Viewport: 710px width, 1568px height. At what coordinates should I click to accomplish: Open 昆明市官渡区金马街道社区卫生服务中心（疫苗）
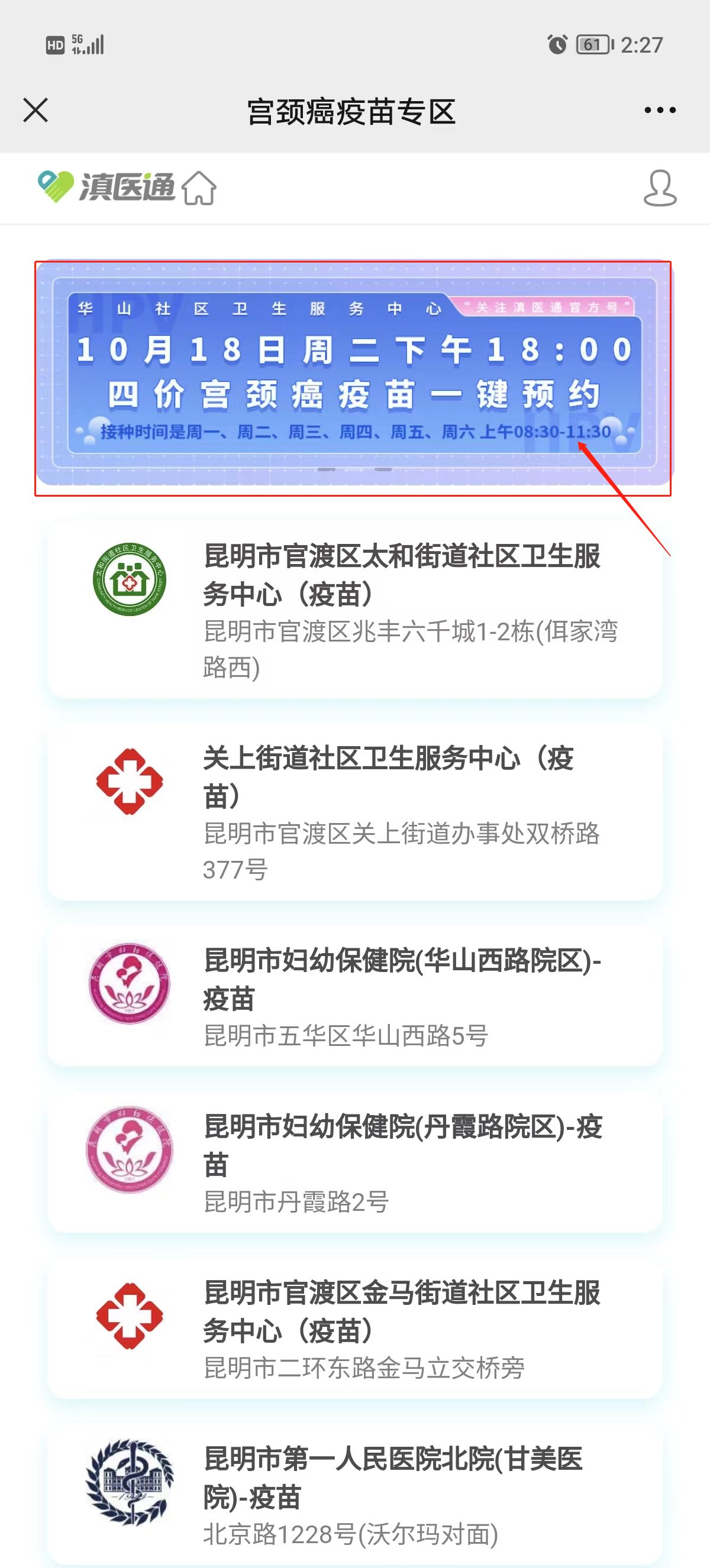click(x=354, y=1327)
